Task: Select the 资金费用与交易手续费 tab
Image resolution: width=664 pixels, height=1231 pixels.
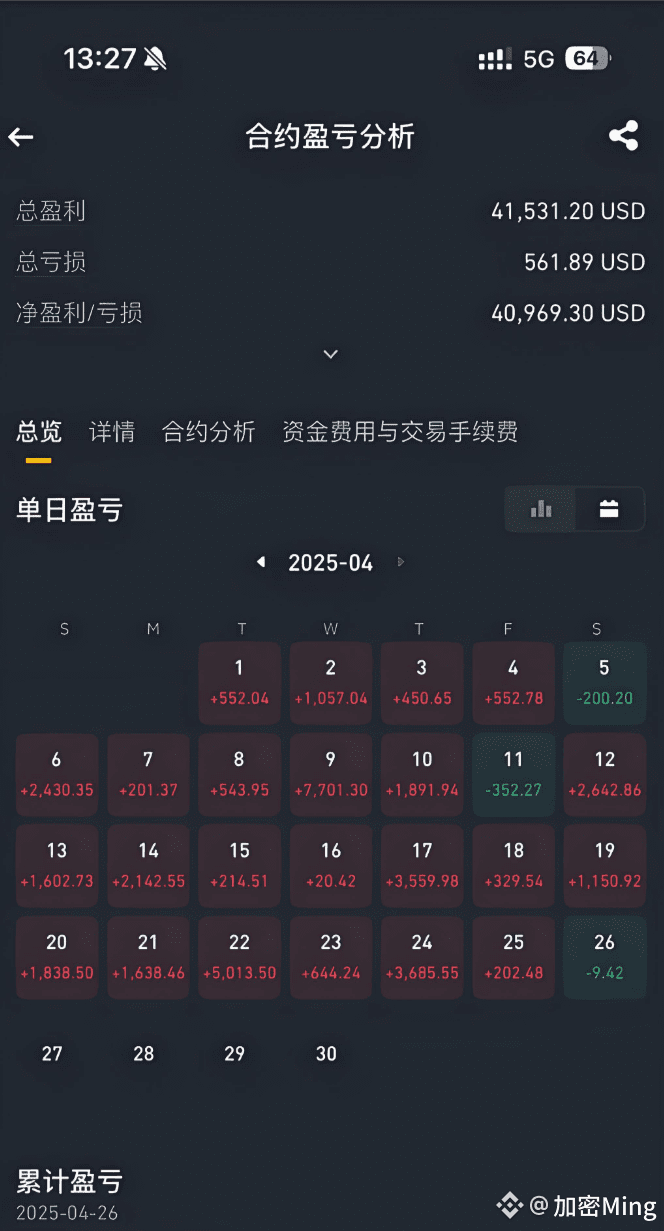Action: (x=400, y=432)
